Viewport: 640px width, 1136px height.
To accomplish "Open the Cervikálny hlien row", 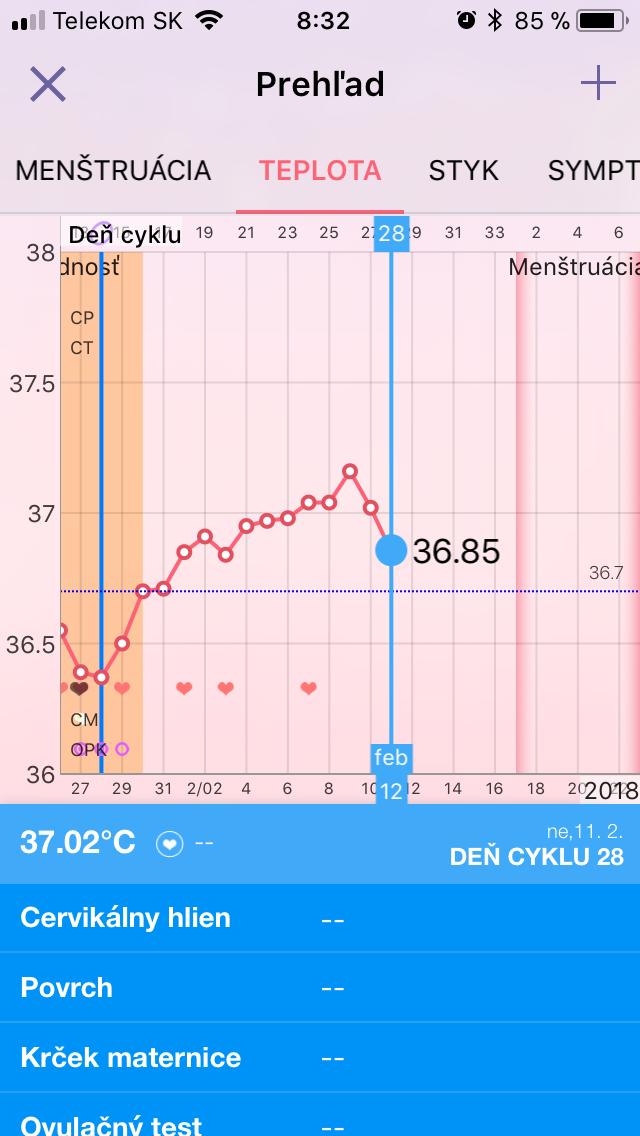I will pos(320,918).
